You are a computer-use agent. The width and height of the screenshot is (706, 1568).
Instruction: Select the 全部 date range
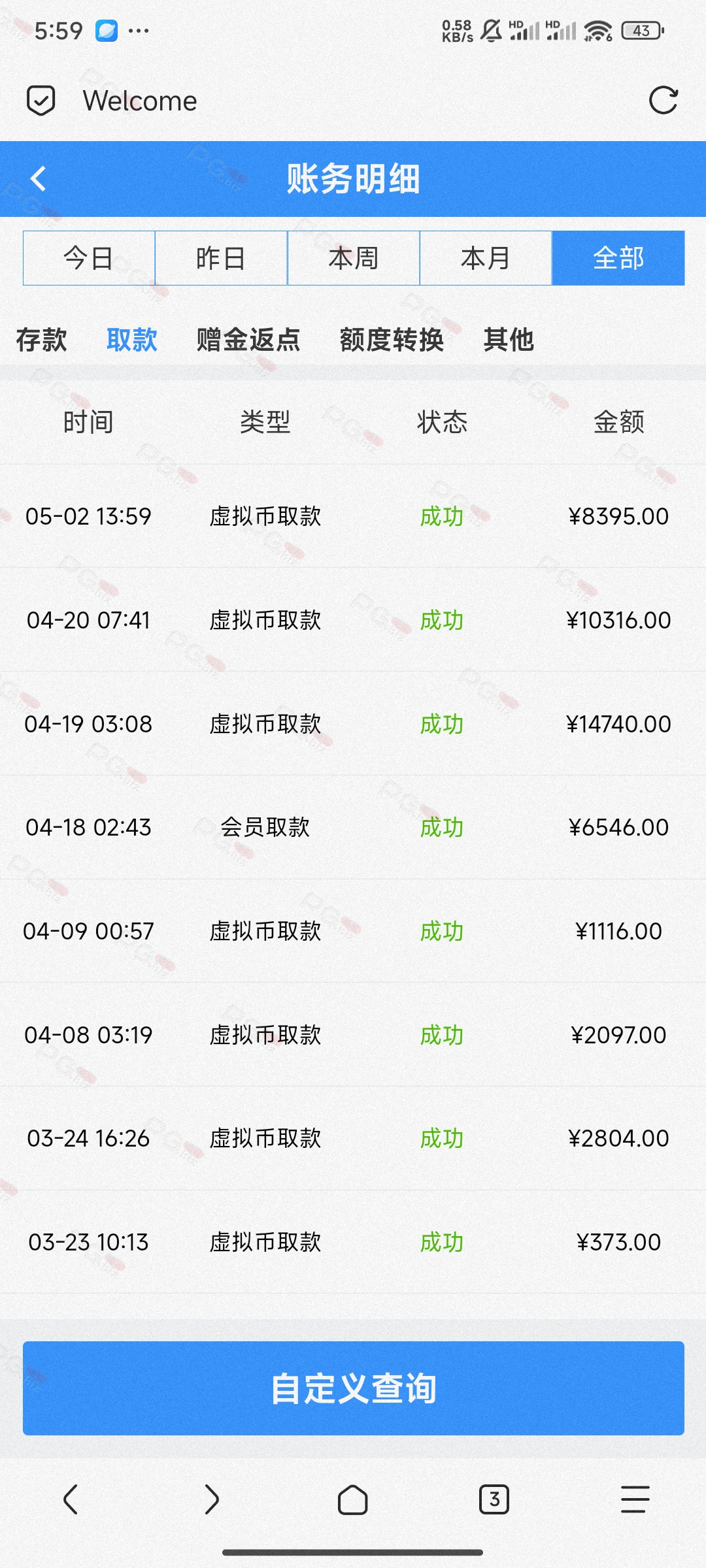coord(618,258)
